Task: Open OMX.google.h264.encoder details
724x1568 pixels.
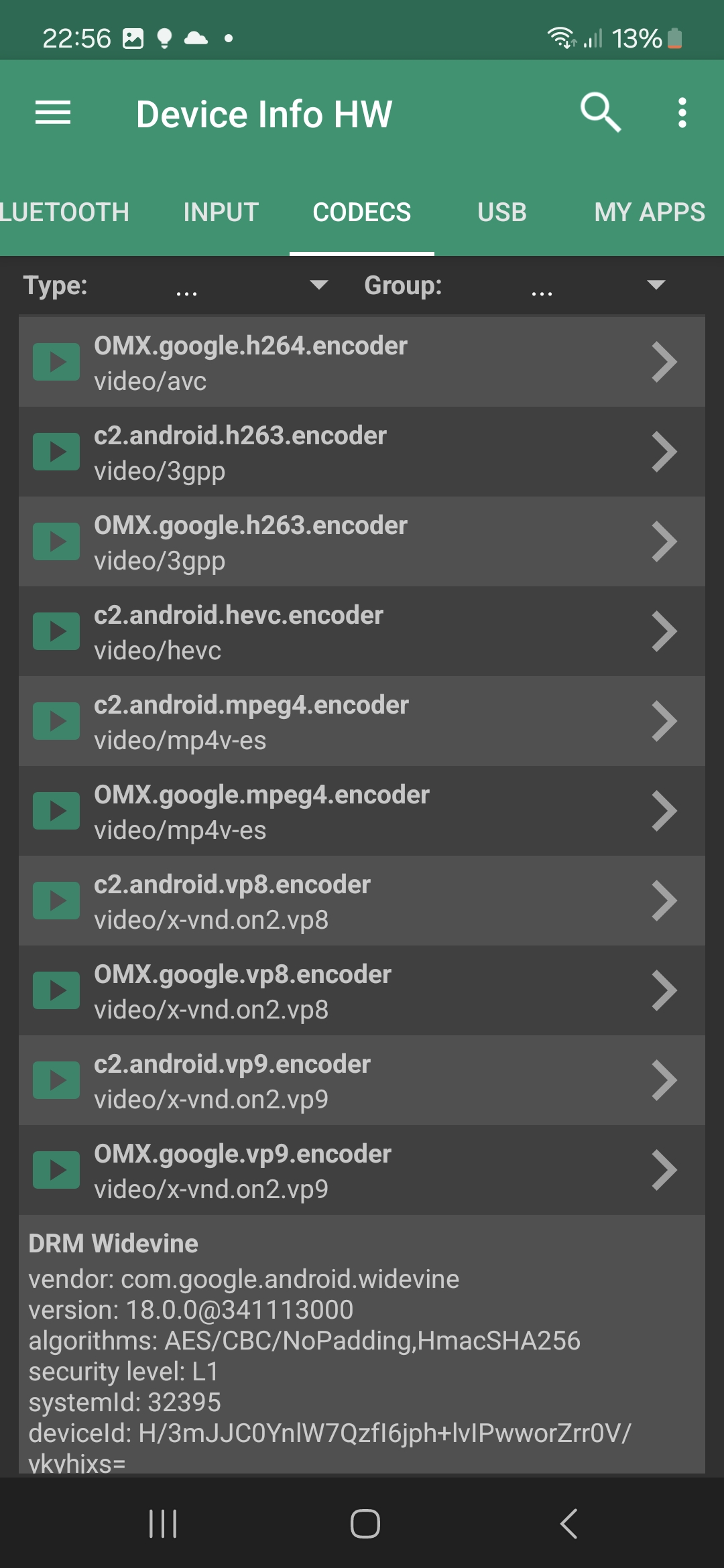Action: (x=362, y=363)
